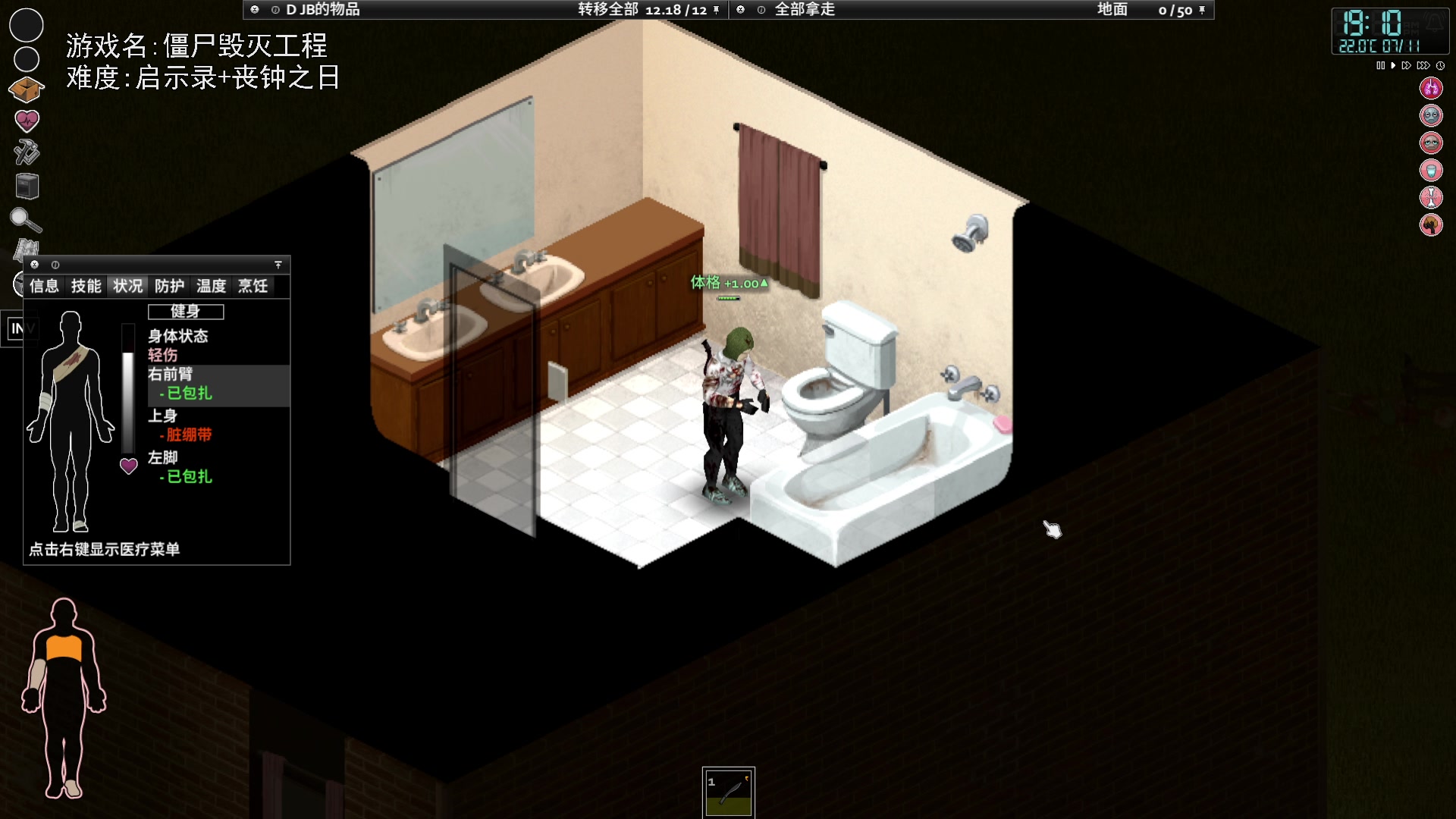Tap 全部拿走 to loot everything
Screen dimensions: 1456x819
tap(805, 10)
